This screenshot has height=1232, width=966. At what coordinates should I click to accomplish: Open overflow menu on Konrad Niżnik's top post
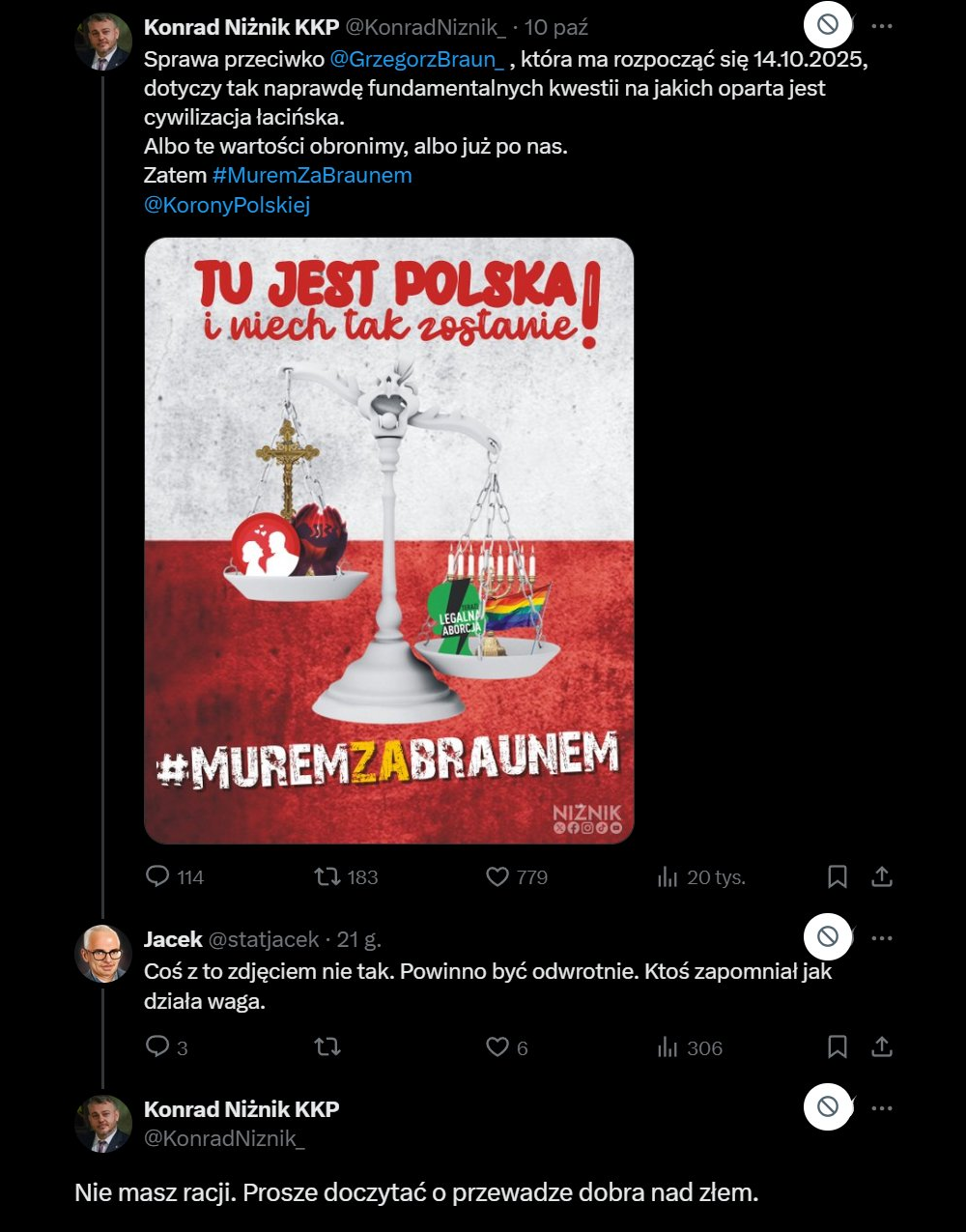[x=881, y=26]
